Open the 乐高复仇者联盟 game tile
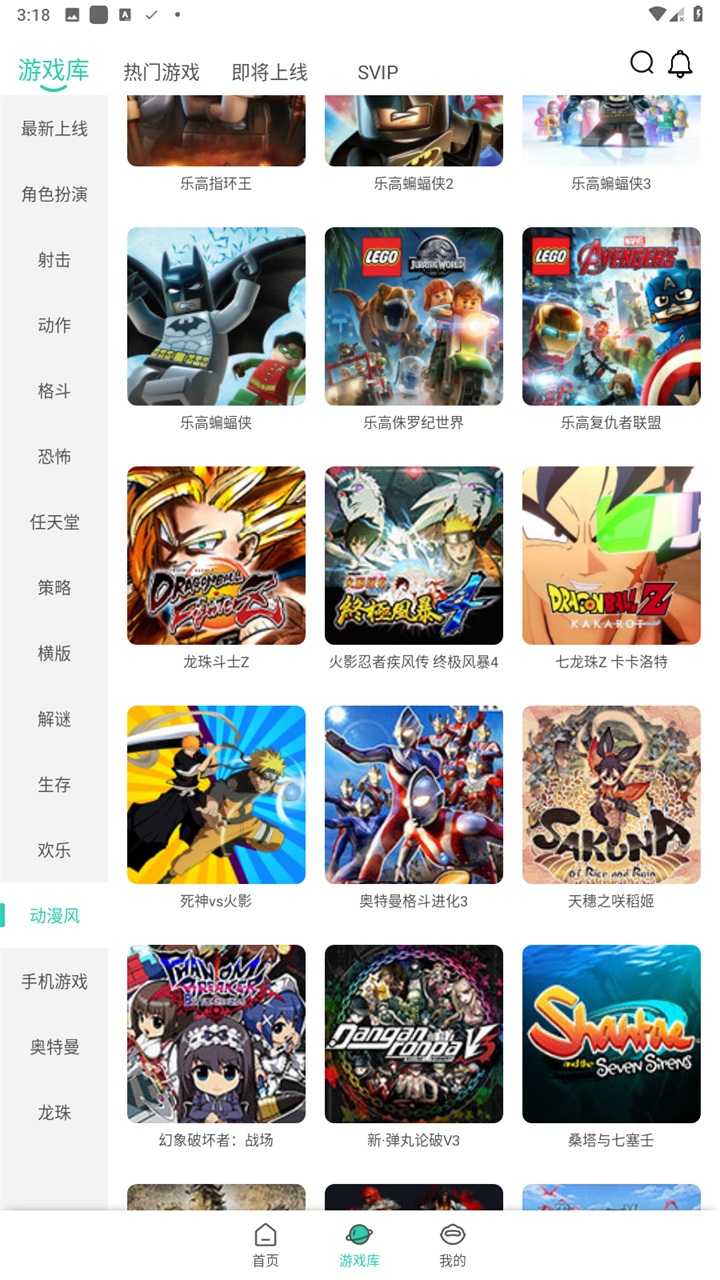 611,316
